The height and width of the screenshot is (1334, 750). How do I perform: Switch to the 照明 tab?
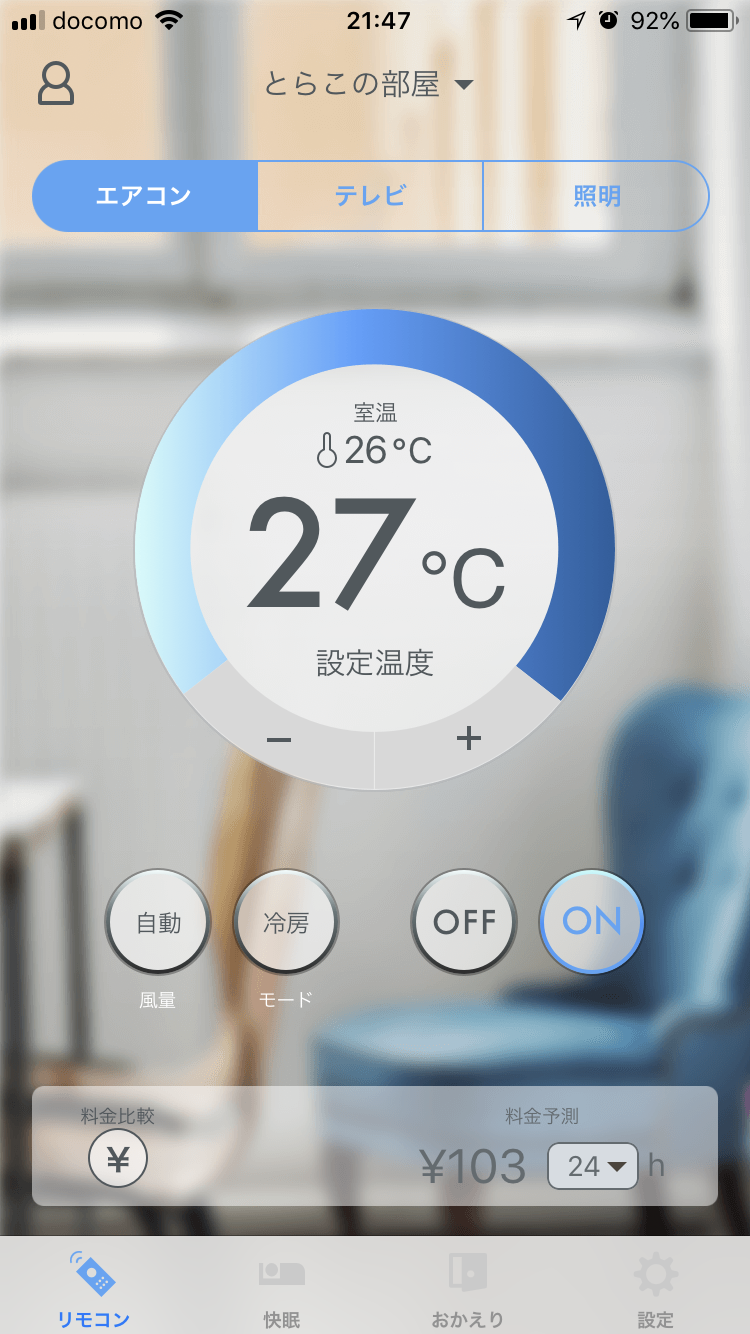tap(596, 196)
